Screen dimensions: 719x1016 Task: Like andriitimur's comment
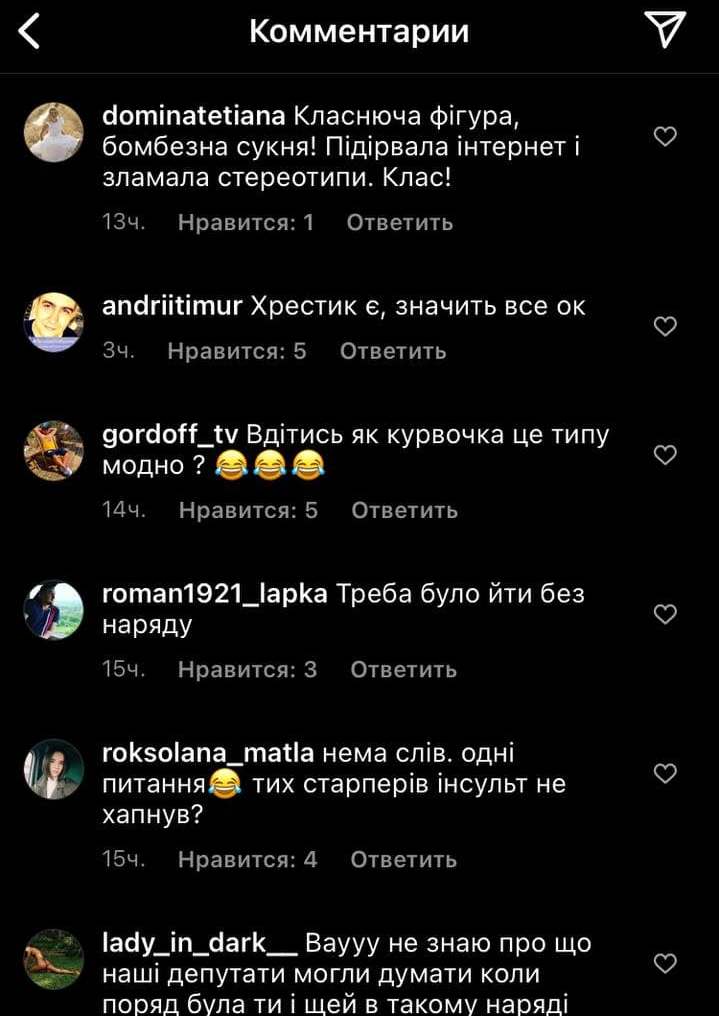tap(665, 326)
